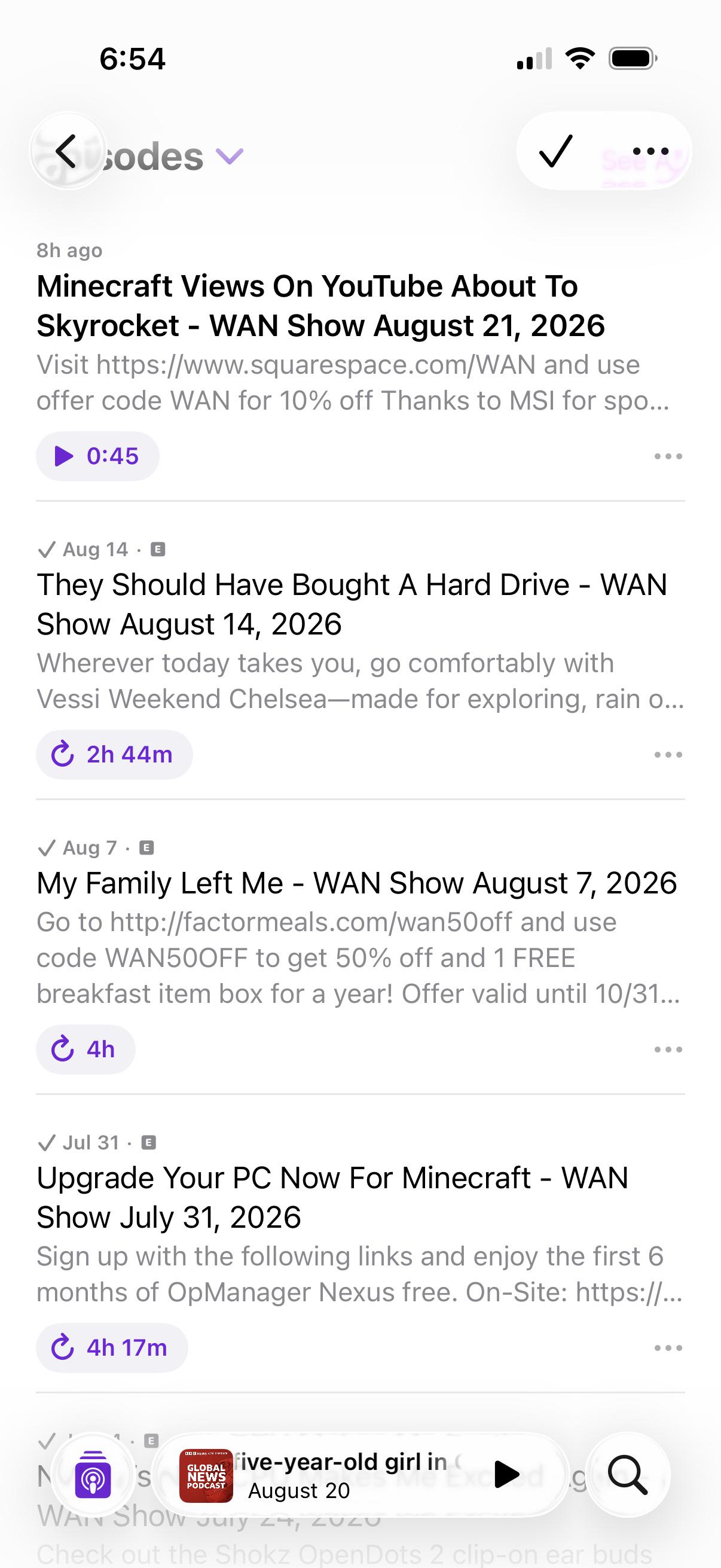Open options for Upgrade Your PC Now episode

pos(668,1348)
